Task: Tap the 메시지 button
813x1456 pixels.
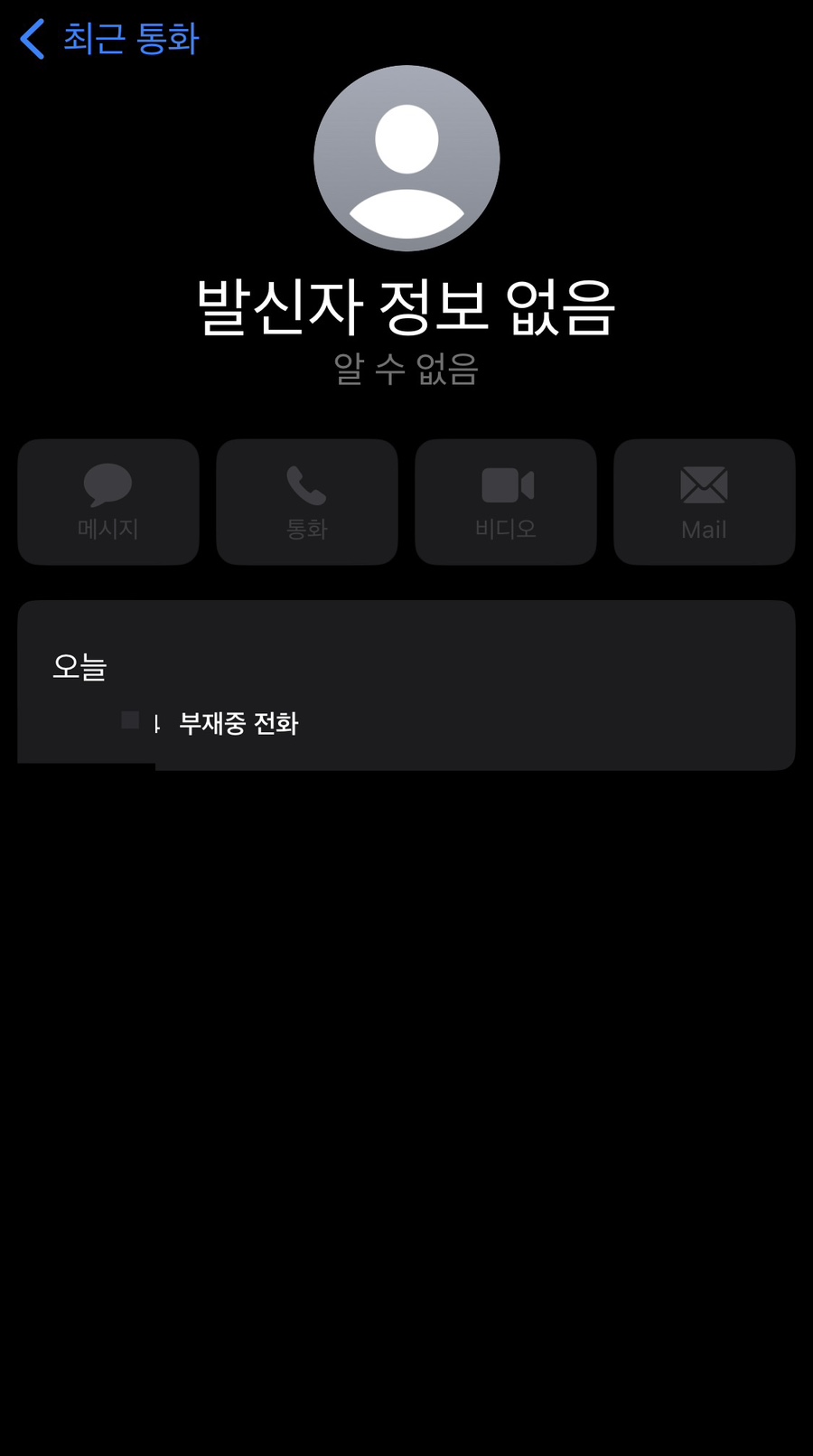Action: tap(108, 502)
